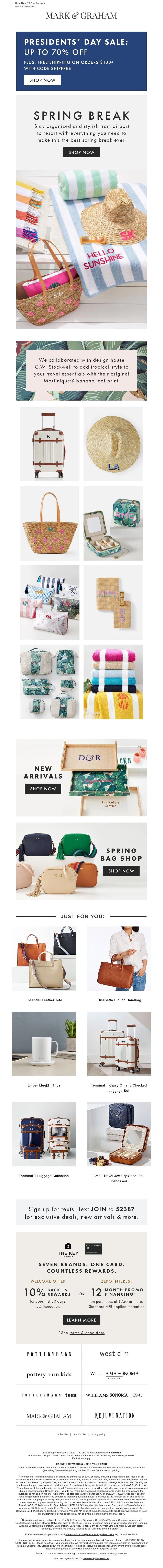This screenshot has height=1568, width=163.
Task: Go to the Rejuvenation brand site
Action: click(114, 1416)
